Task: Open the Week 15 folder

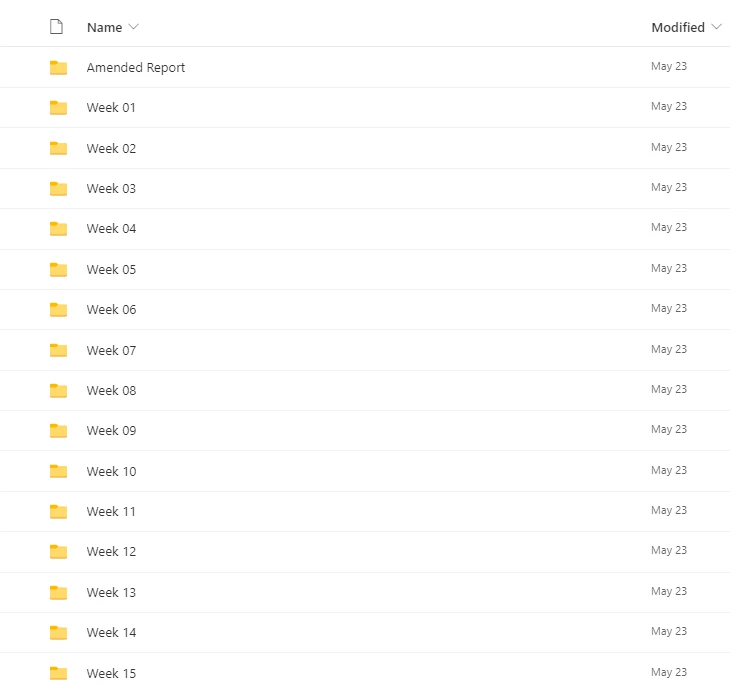Action: pos(111,673)
